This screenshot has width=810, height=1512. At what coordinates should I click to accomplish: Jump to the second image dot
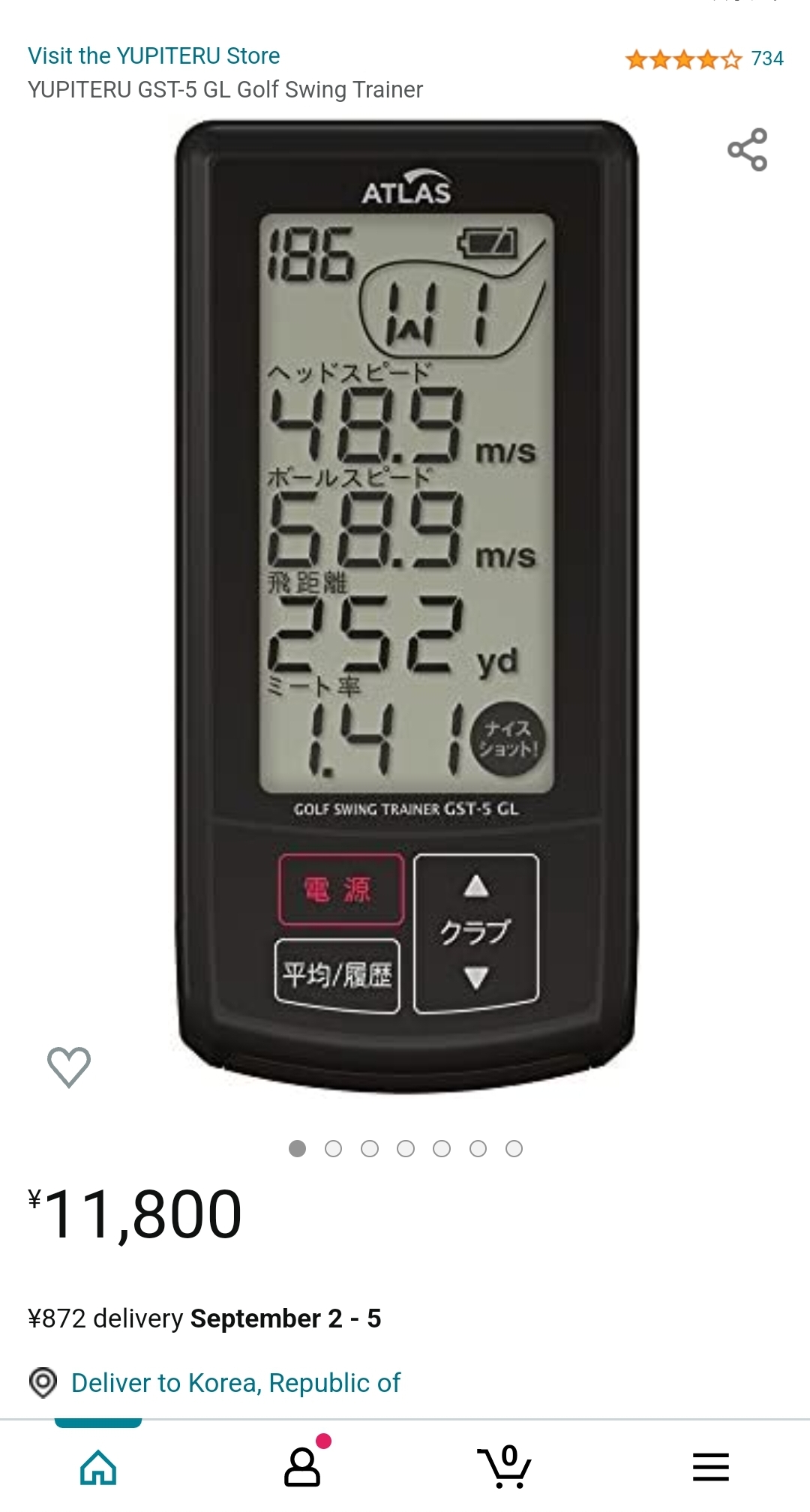[x=334, y=1149]
